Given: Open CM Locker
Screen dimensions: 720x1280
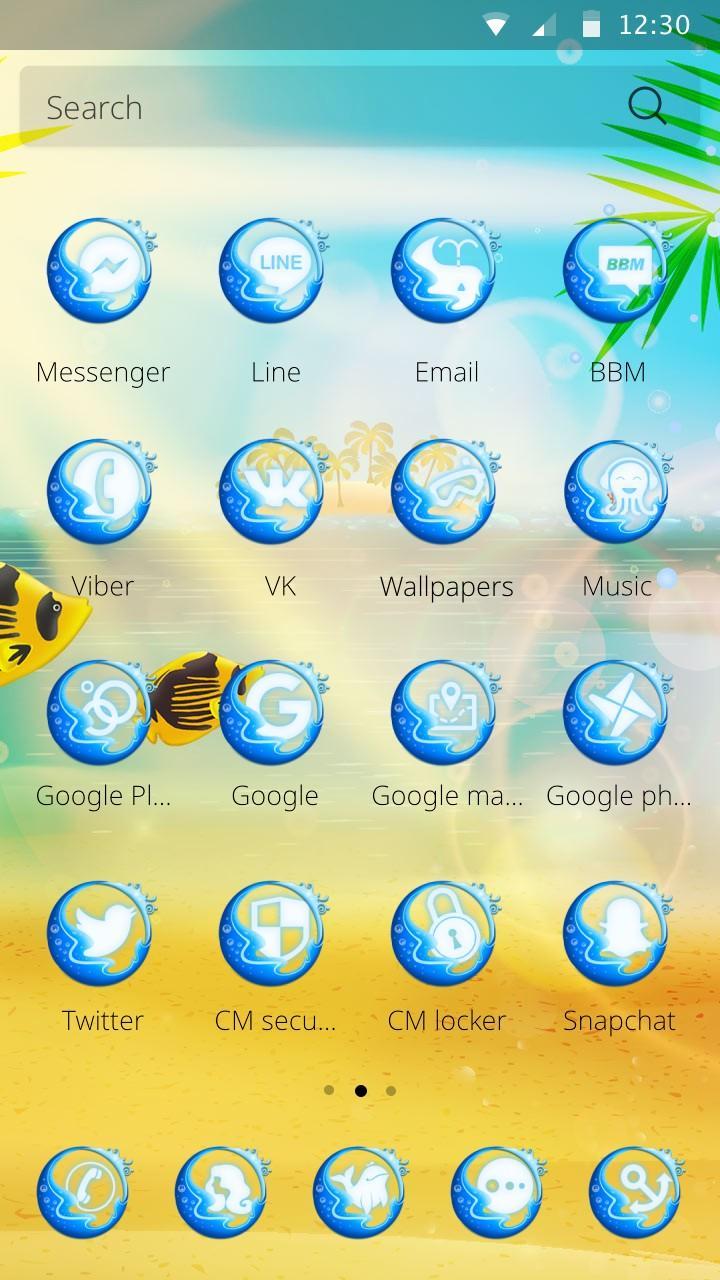Looking at the screenshot, I should [446, 934].
